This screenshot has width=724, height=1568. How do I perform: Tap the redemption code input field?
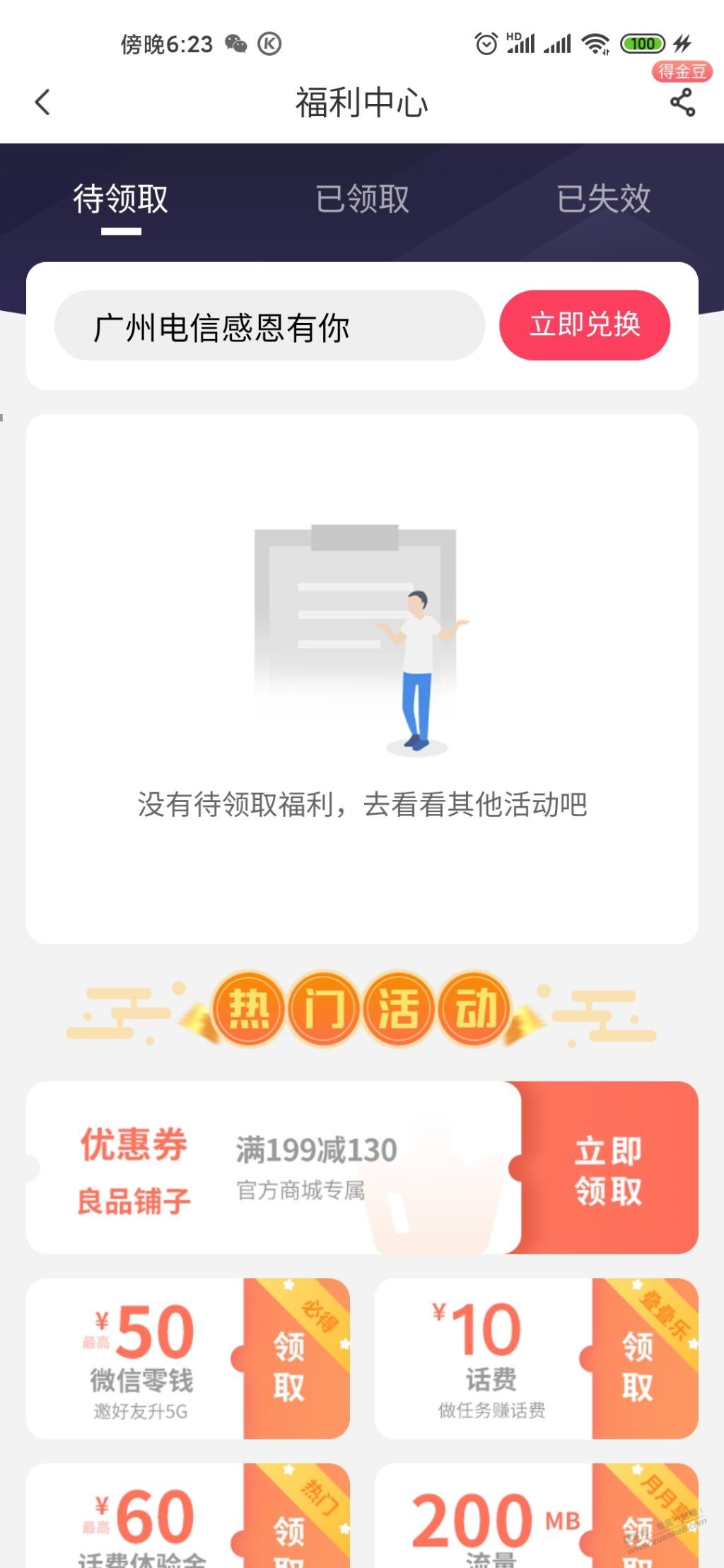click(269, 326)
